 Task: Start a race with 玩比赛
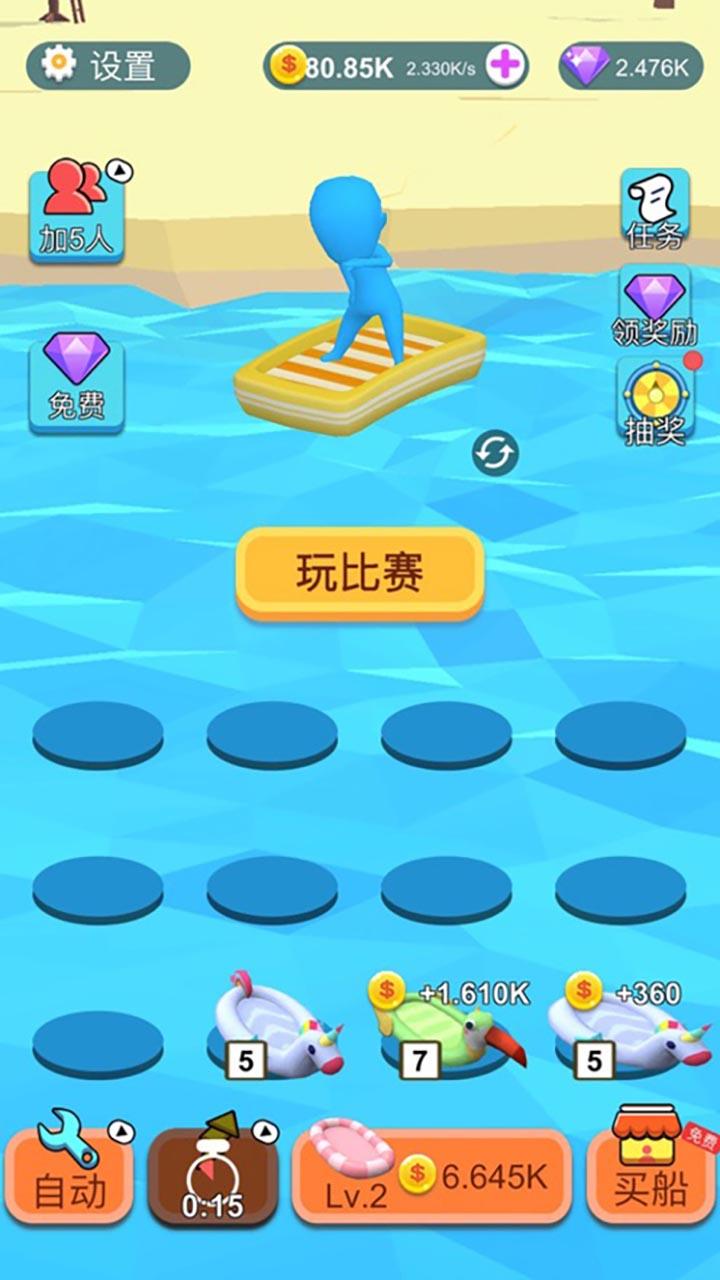pos(360,572)
